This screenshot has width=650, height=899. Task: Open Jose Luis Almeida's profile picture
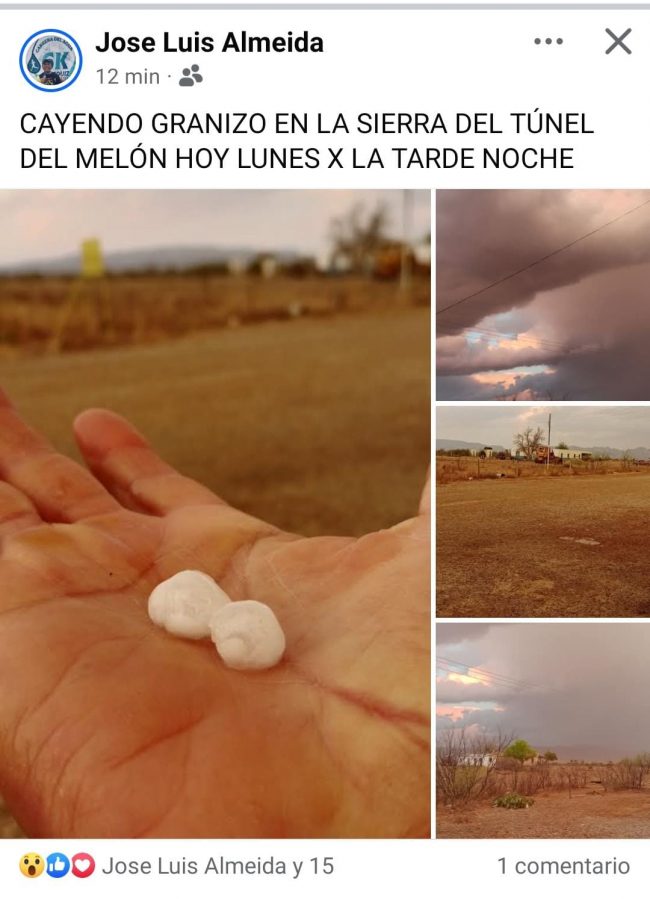[50, 60]
